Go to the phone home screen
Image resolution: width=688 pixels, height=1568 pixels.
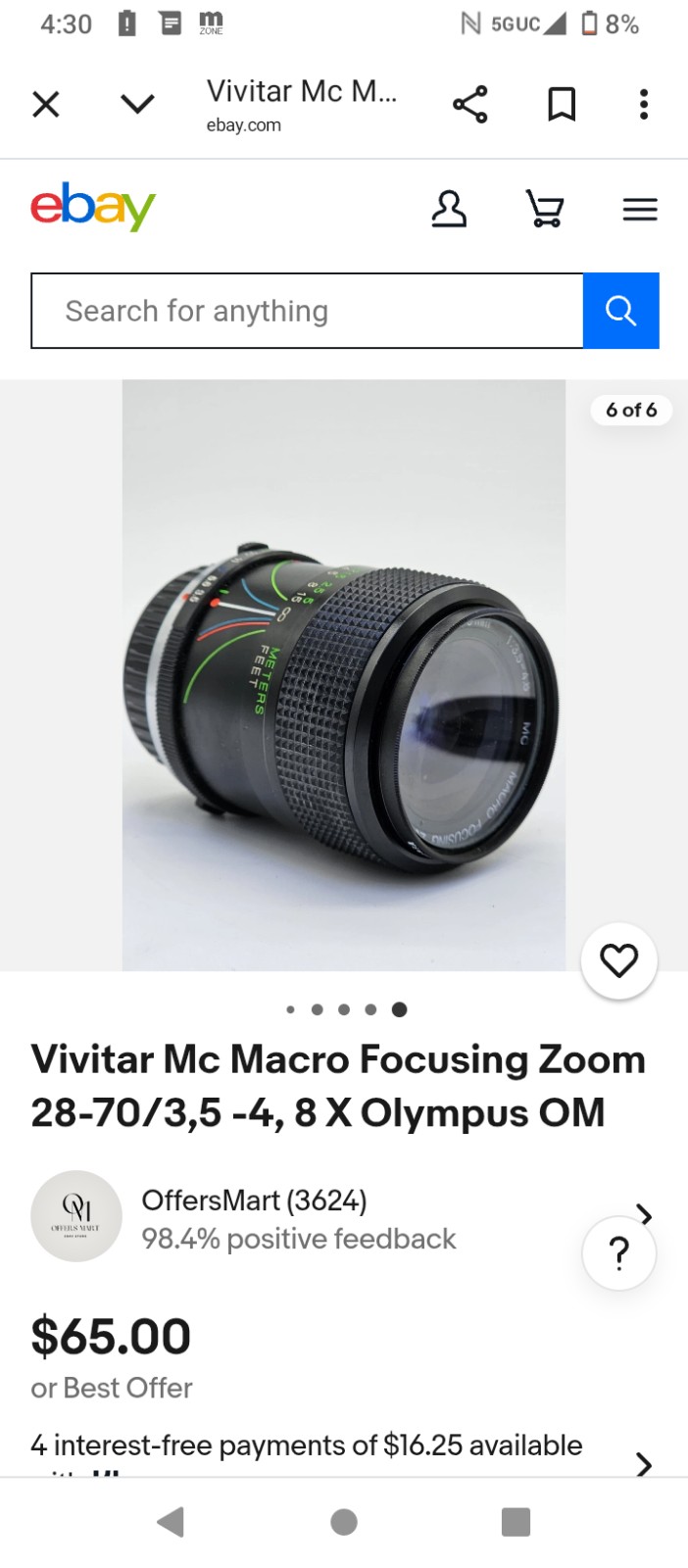[344, 1522]
